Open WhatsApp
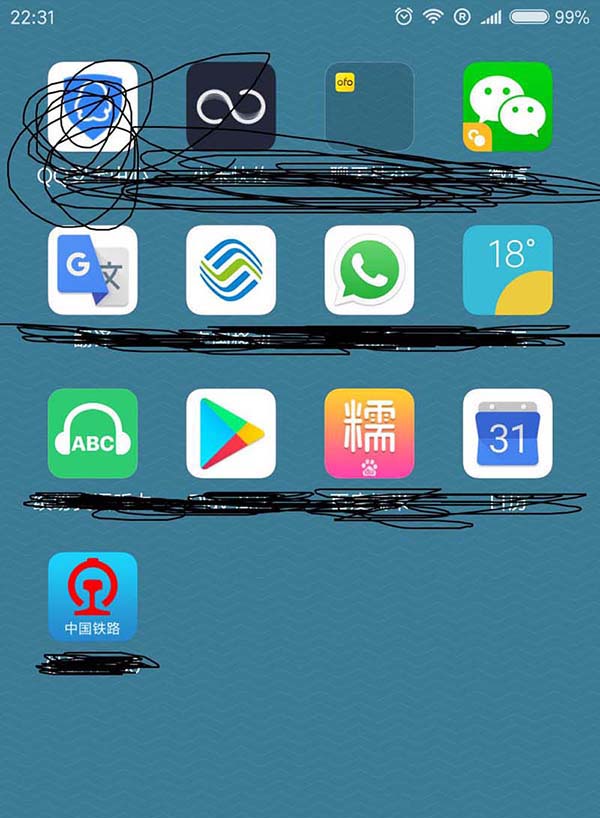 point(369,270)
